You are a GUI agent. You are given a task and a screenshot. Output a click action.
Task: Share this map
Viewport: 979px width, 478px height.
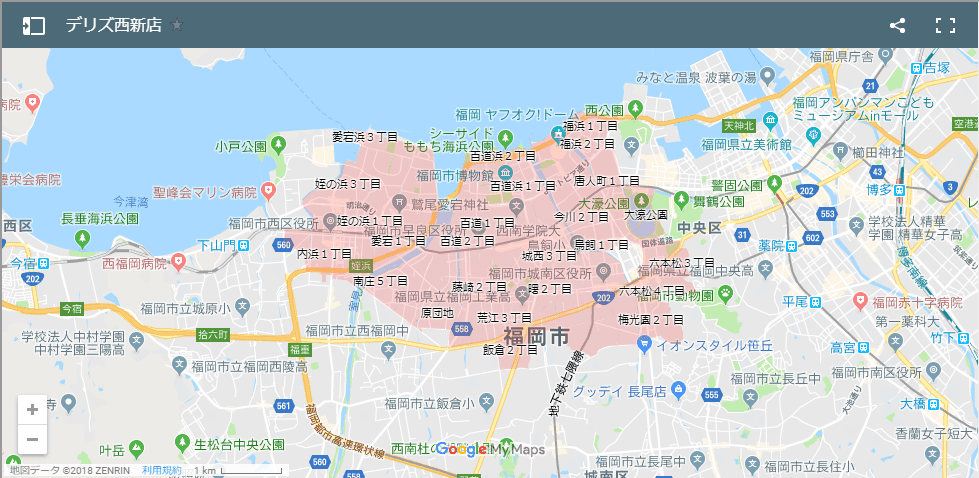tap(897, 26)
